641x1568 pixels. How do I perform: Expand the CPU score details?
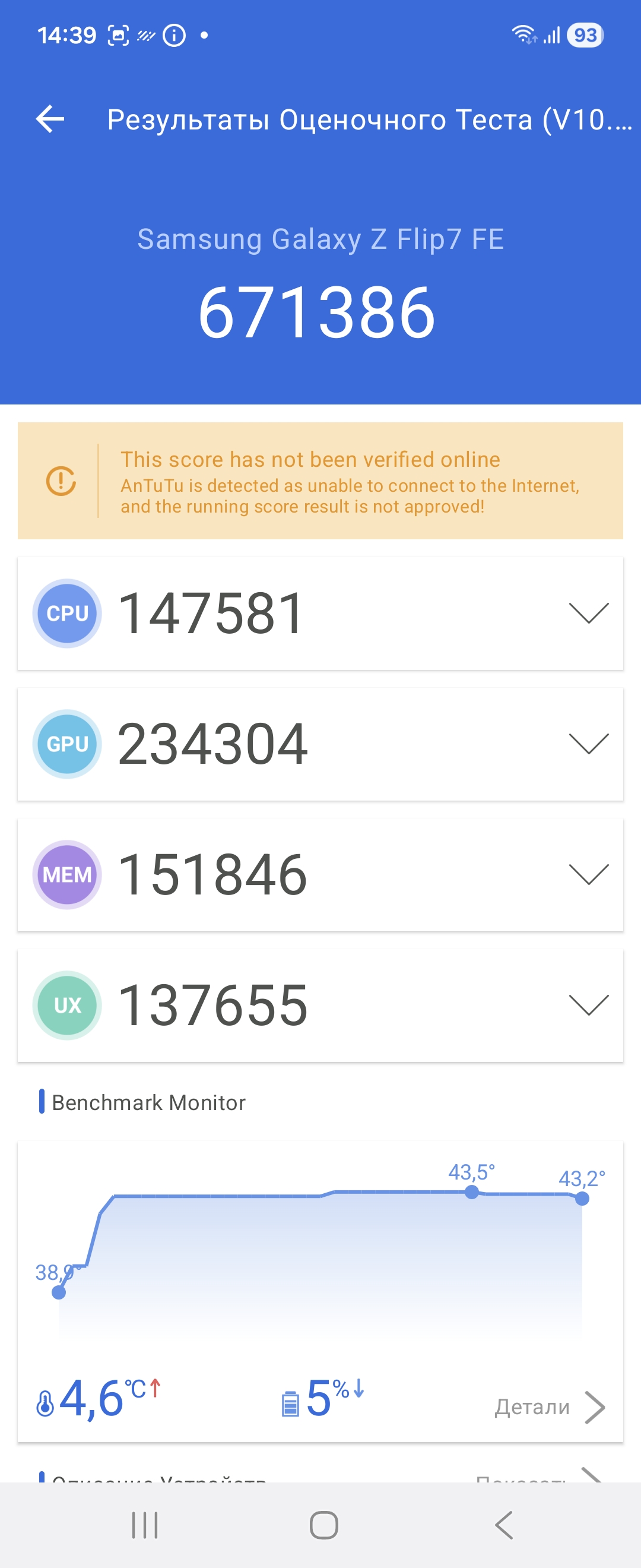(588, 613)
